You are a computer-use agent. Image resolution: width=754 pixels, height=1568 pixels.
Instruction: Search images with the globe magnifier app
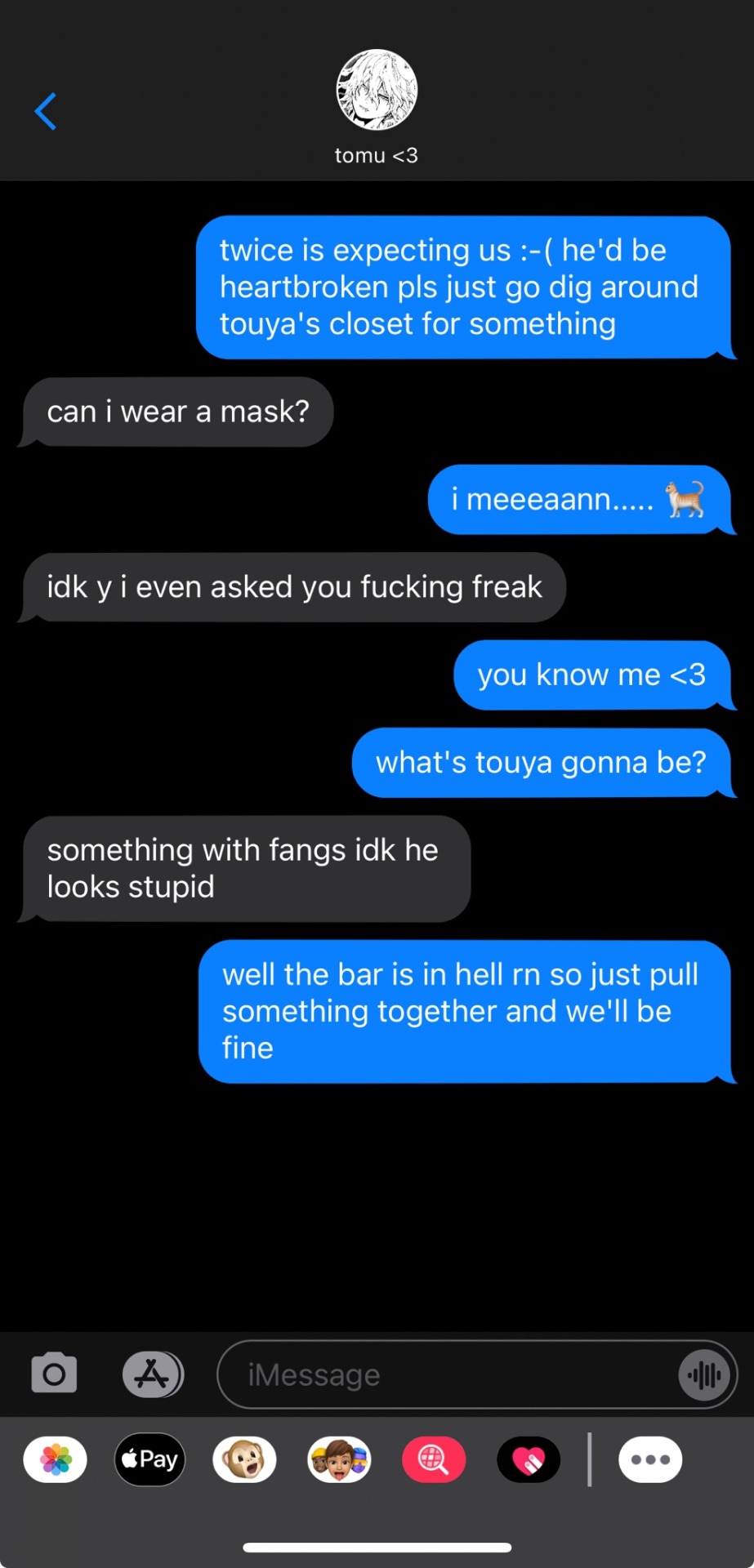point(434,1459)
